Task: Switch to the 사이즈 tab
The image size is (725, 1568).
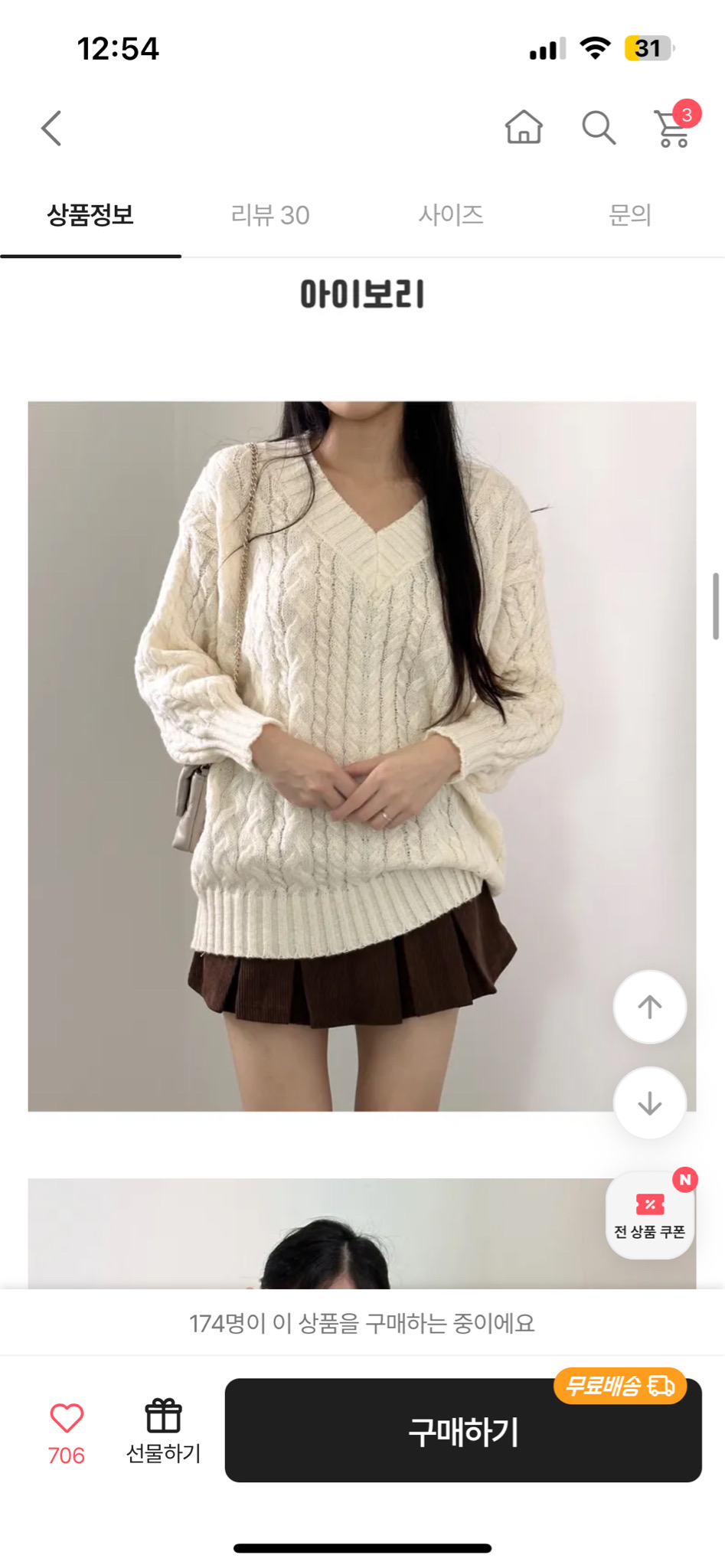Action: pos(451,215)
